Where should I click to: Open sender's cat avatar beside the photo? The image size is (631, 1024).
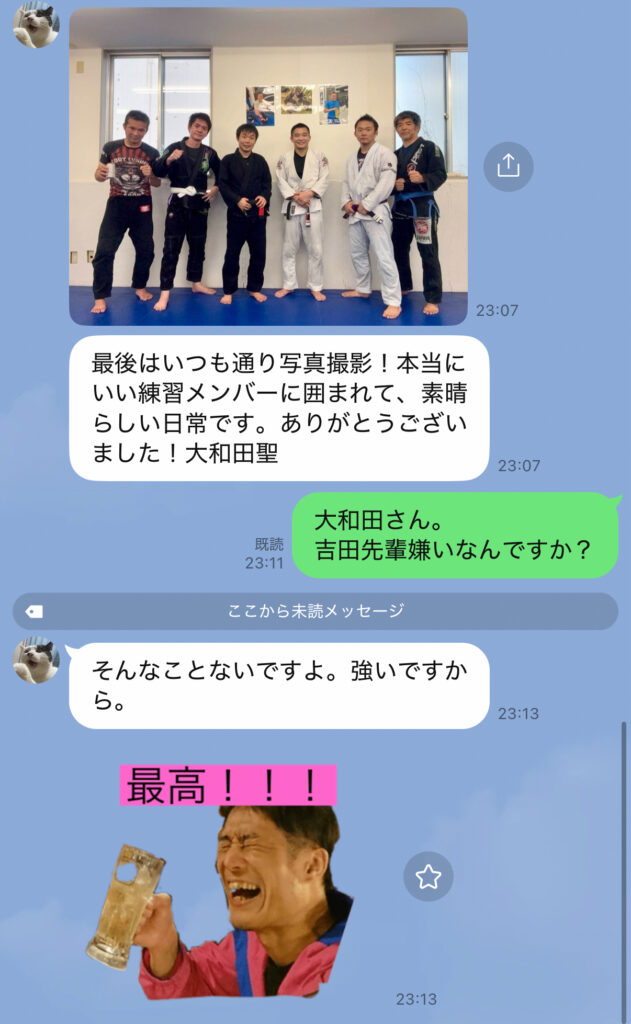click(36, 25)
